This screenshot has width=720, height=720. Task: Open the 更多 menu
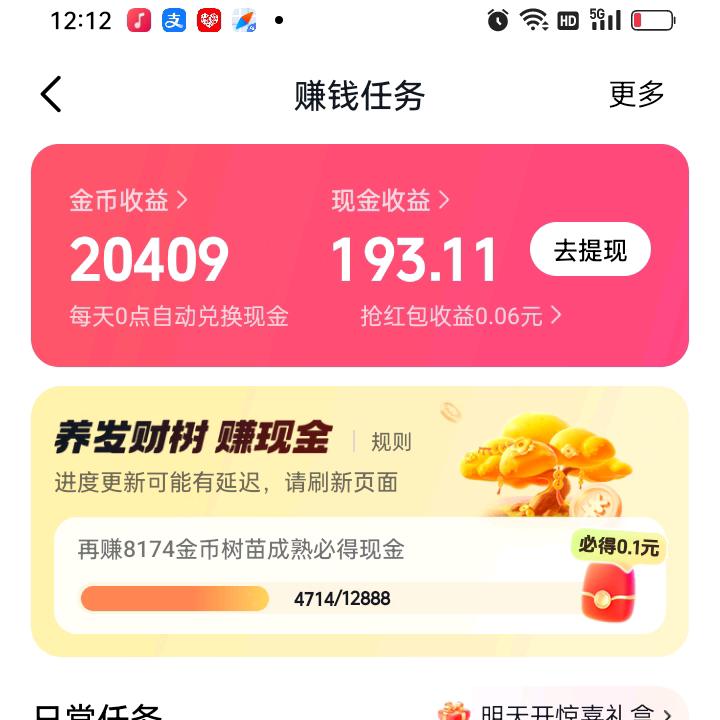pyautogui.click(x=636, y=95)
